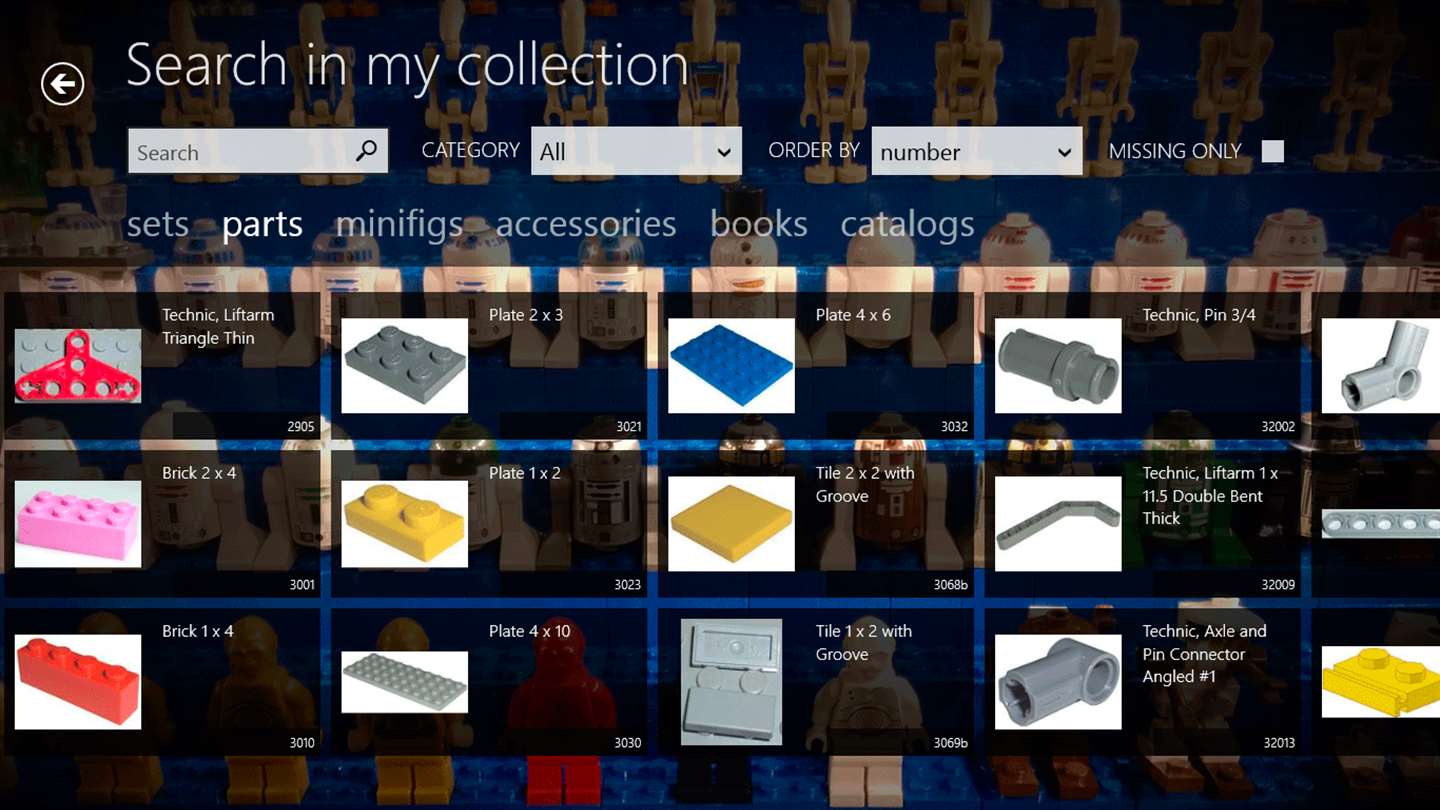Open the pink Brick 2 x 4 part
Screen dimensions: 1440x810
point(162,523)
